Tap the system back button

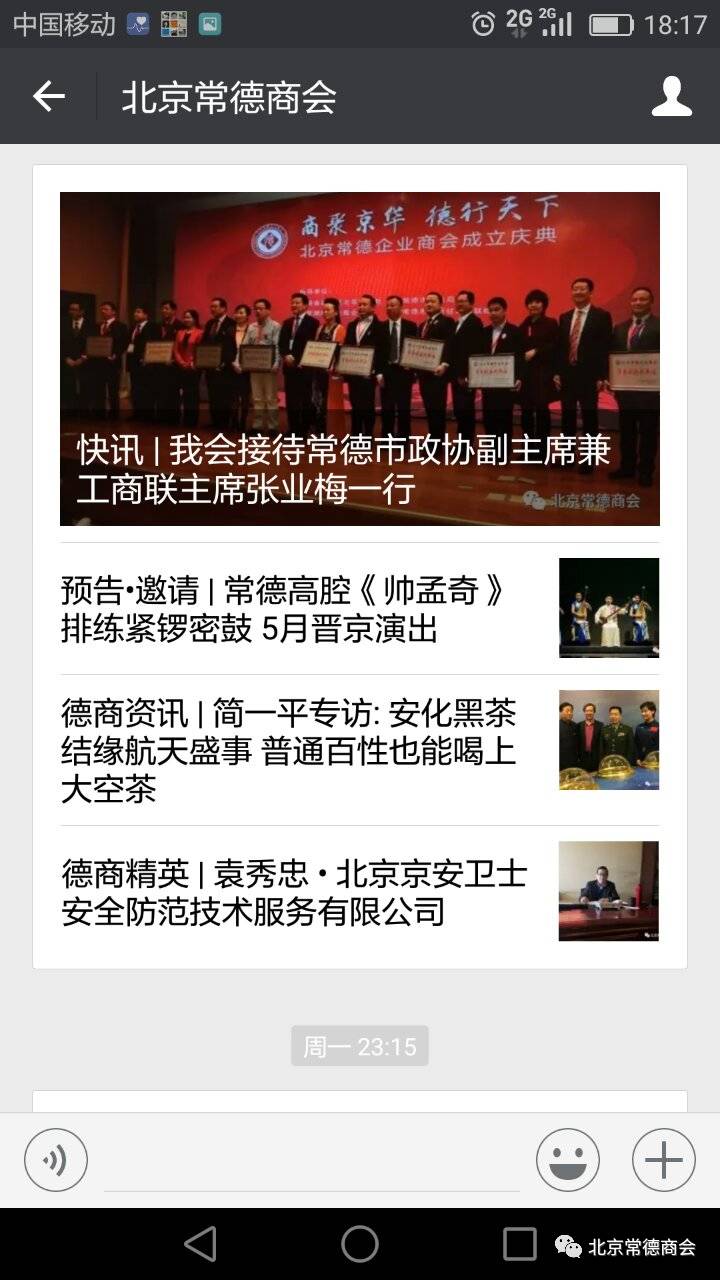pyautogui.click(x=200, y=1244)
